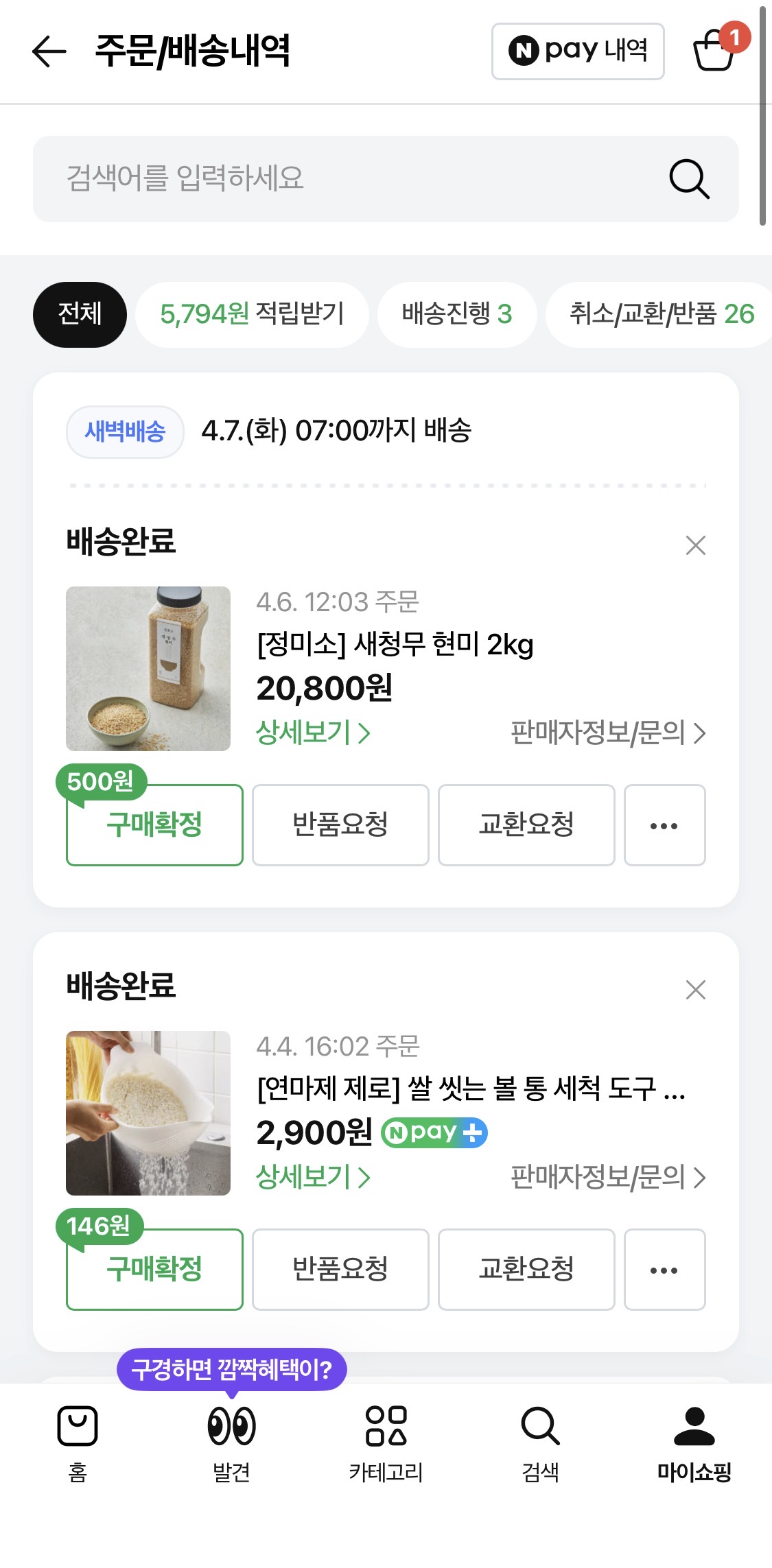The height and width of the screenshot is (1568, 772).
Task: Filter by 배송진행 3
Action: click(456, 314)
